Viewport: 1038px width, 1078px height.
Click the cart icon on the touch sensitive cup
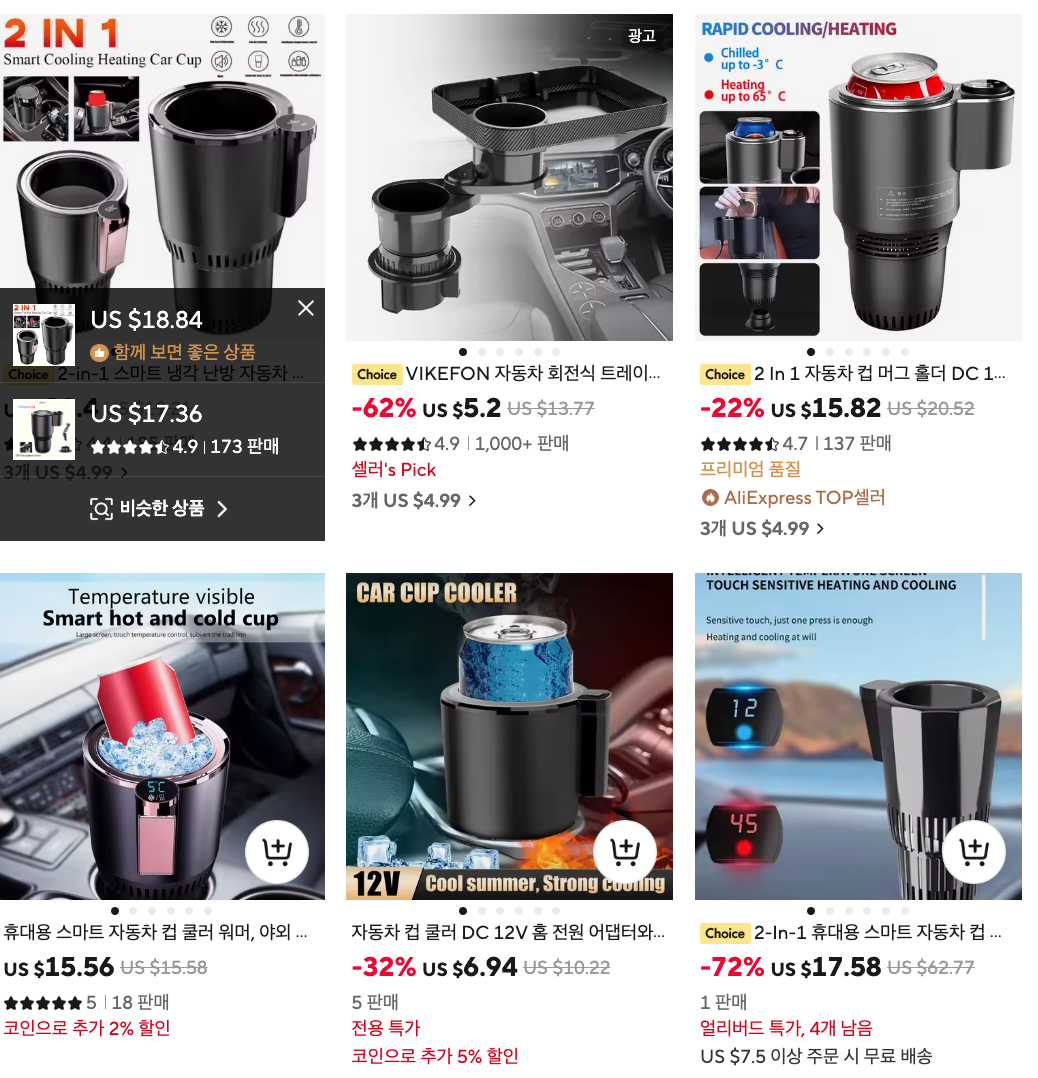(973, 852)
